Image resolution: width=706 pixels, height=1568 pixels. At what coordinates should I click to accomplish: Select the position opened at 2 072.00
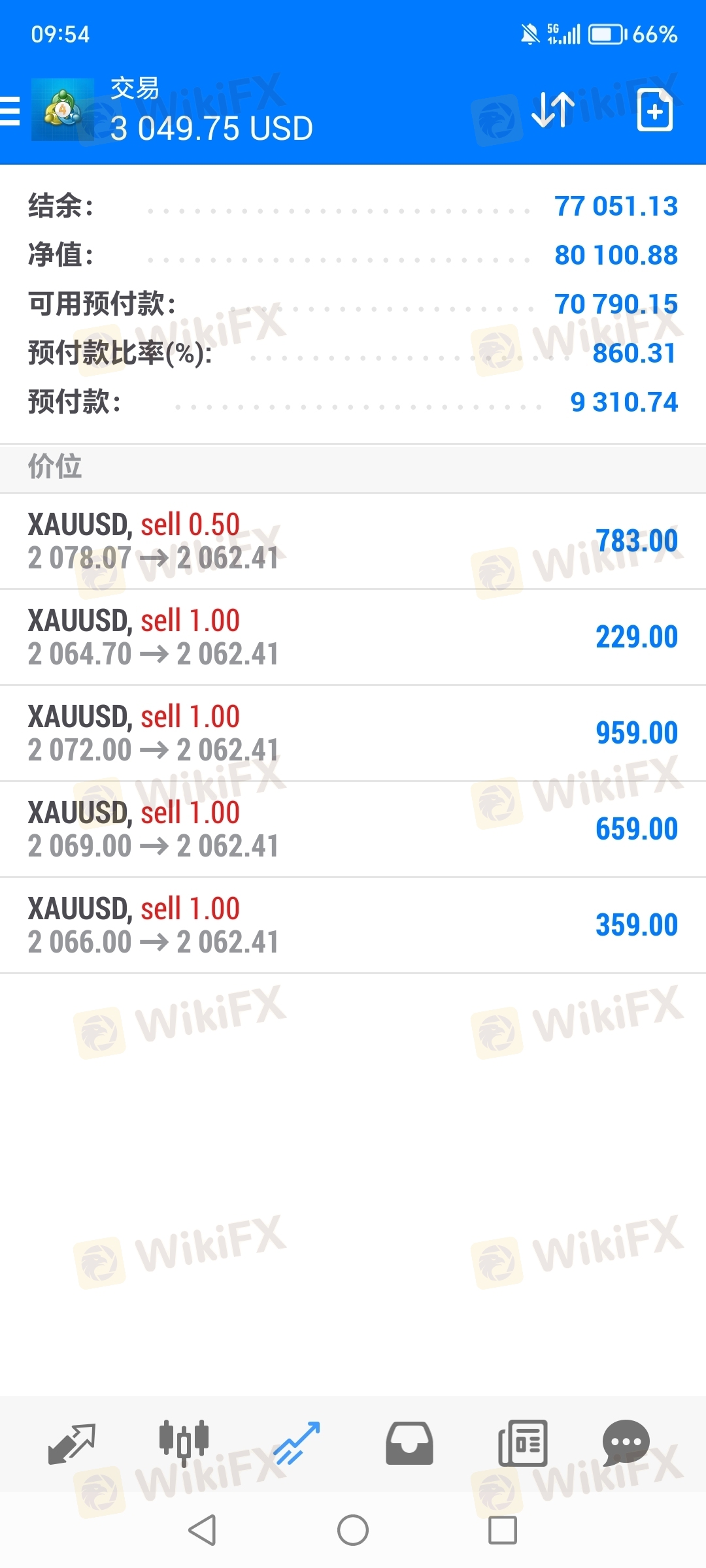point(353,734)
